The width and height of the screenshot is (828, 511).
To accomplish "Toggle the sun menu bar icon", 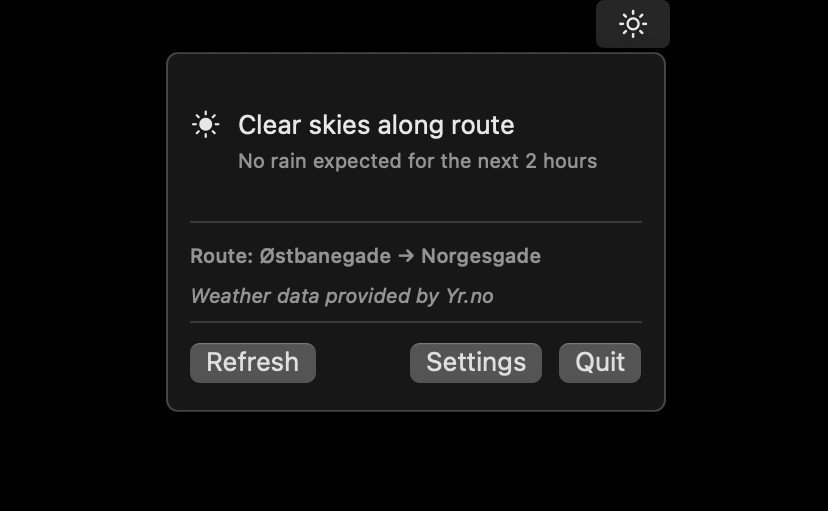I will [x=632, y=24].
